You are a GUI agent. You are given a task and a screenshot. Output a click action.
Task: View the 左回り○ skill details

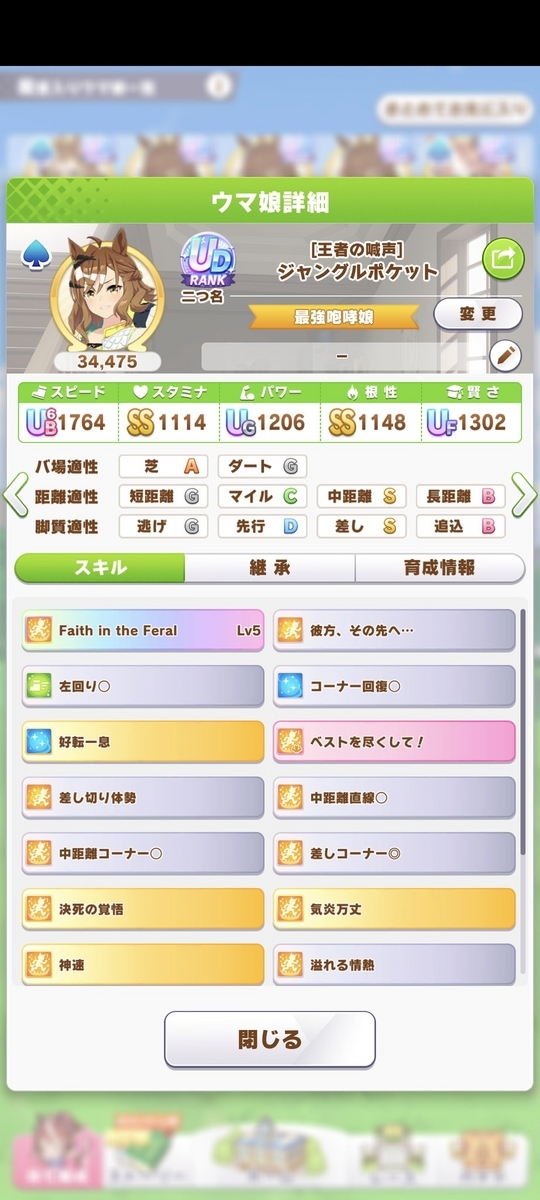point(143,687)
